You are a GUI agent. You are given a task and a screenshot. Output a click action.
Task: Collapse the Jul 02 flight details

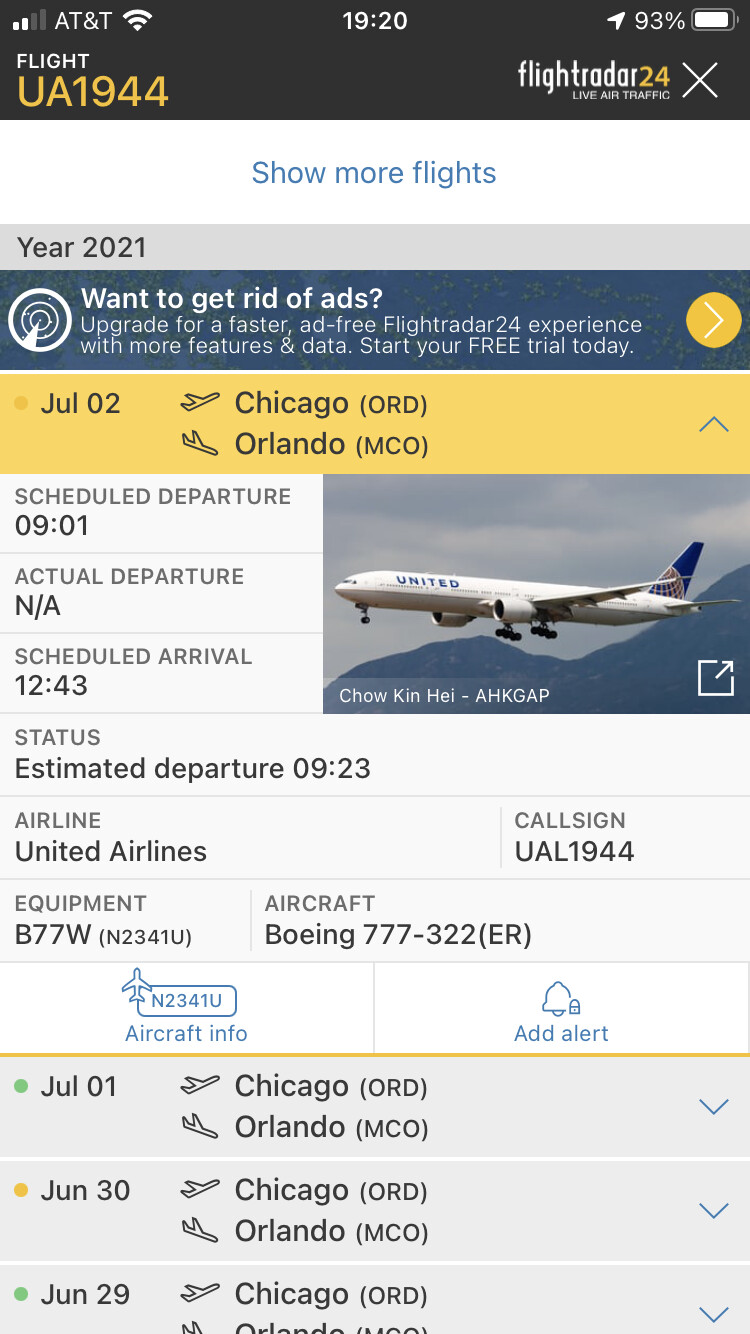[713, 424]
